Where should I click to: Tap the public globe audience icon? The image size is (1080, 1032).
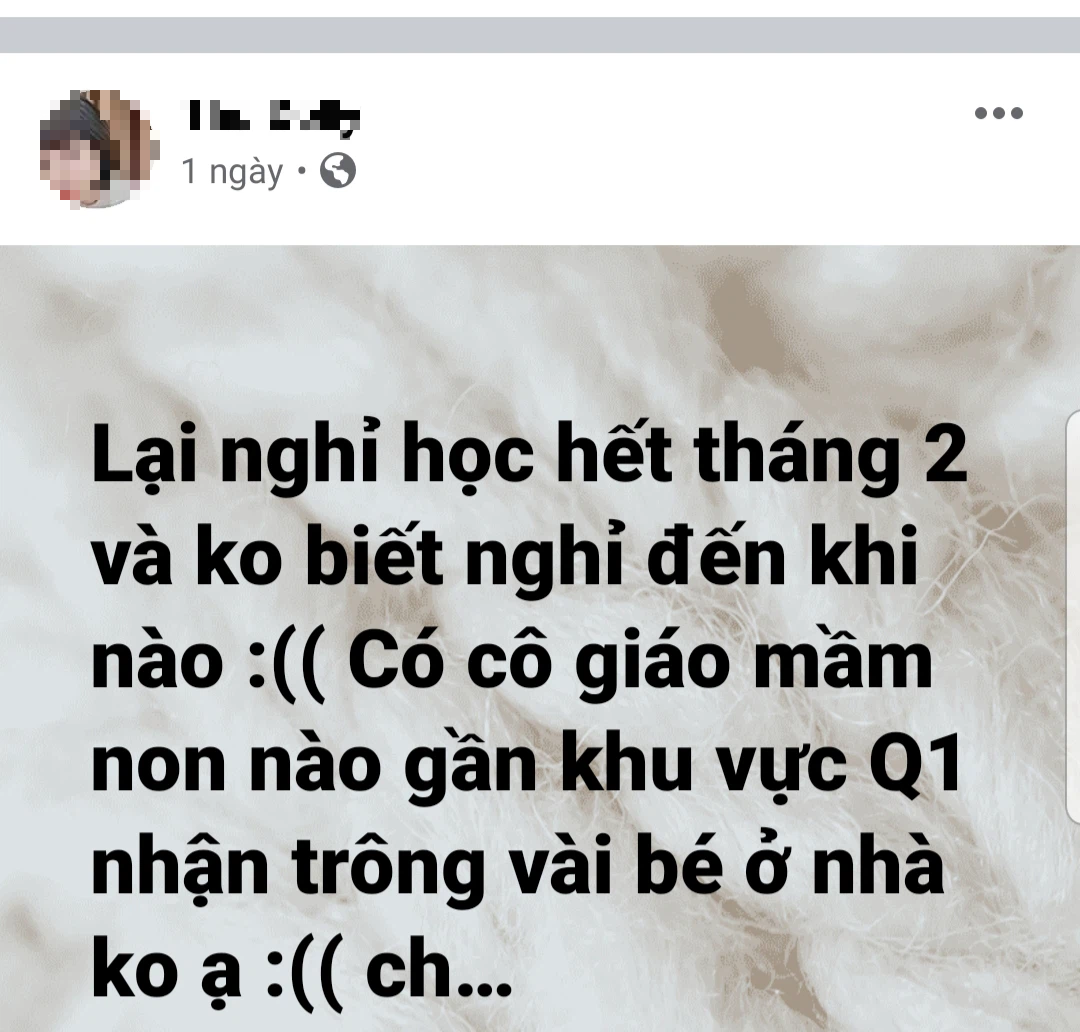pyautogui.click(x=338, y=173)
